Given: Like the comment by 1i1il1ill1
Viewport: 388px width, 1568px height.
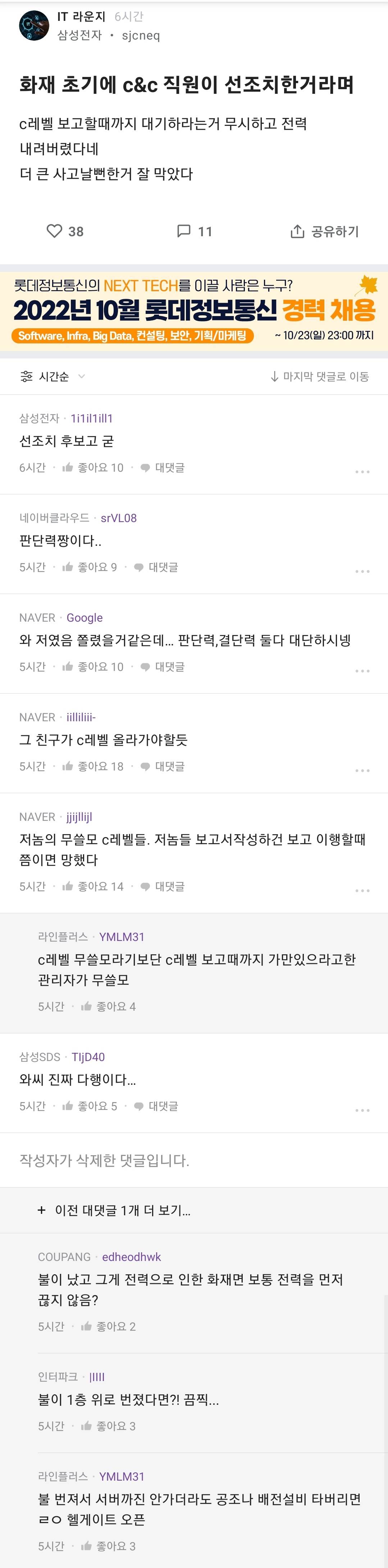Looking at the screenshot, I should 92,467.
